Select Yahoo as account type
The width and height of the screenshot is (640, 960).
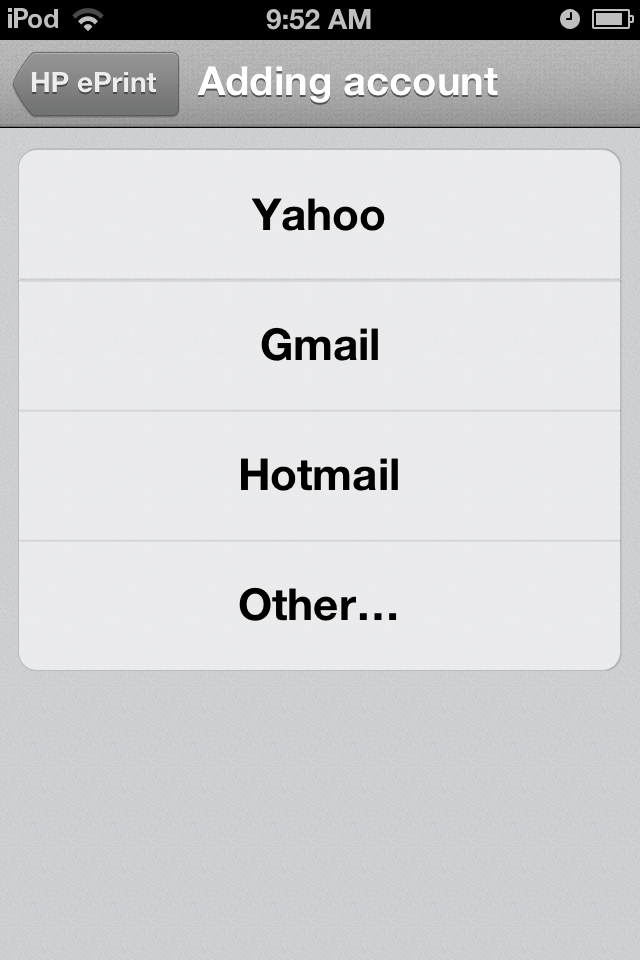pyautogui.click(x=319, y=215)
